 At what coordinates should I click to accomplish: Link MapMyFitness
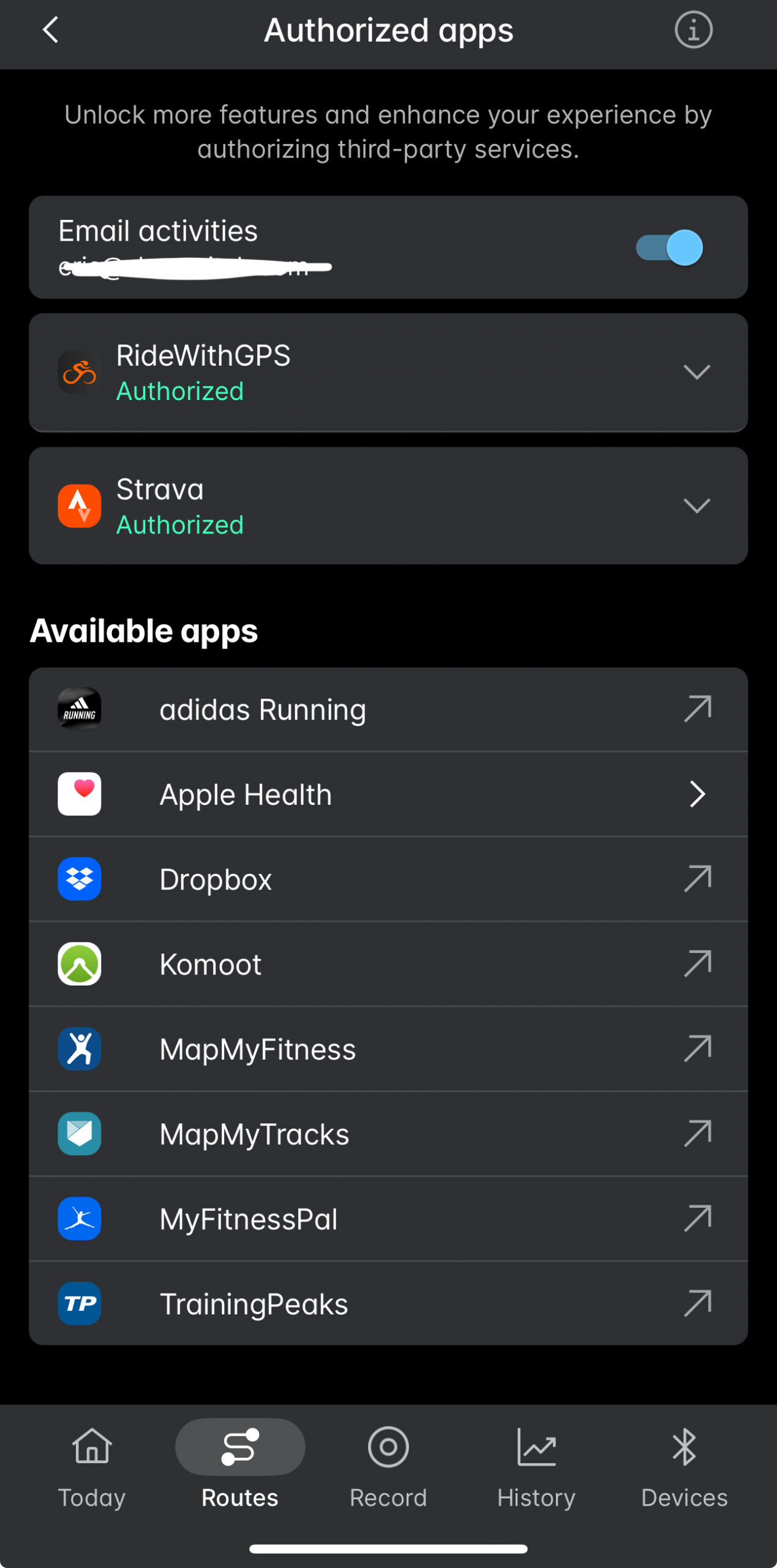click(x=388, y=1049)
